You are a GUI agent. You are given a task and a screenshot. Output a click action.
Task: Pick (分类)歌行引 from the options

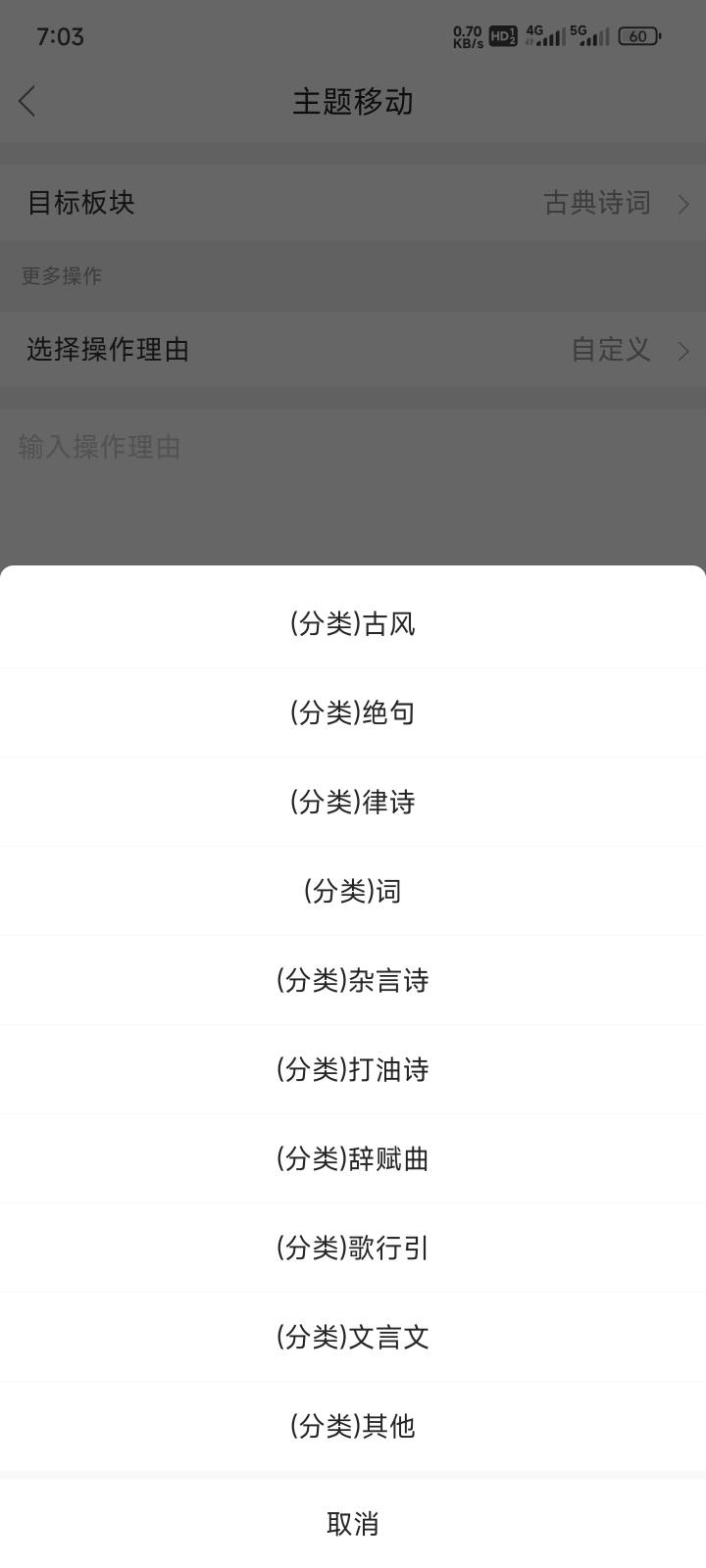[353, 1248]
